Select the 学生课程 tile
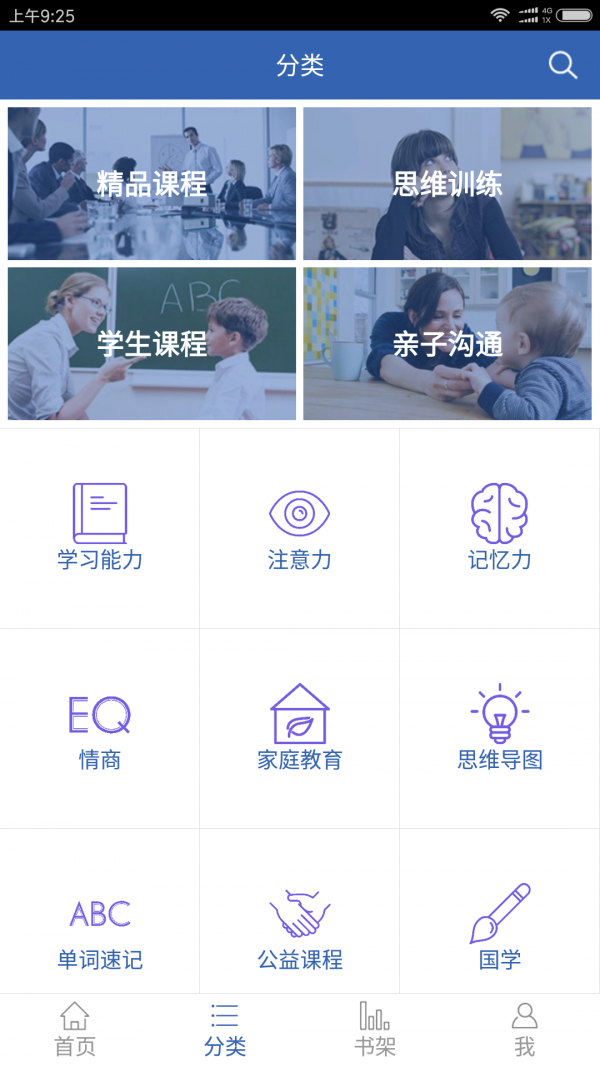The width and height of the screenshot is (600, 1067). point(152,344)
